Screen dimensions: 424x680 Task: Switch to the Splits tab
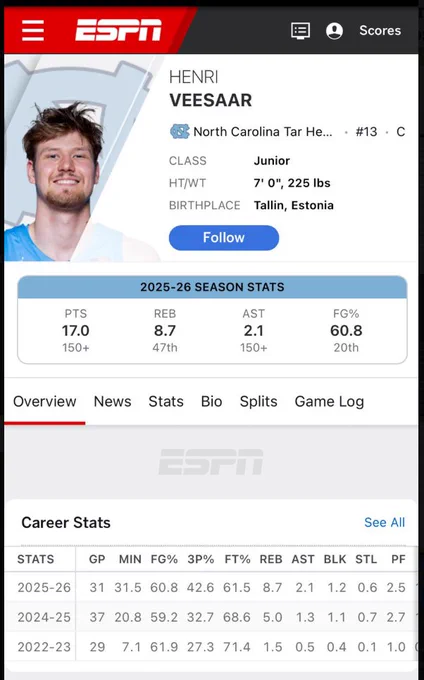pos(258,402)
